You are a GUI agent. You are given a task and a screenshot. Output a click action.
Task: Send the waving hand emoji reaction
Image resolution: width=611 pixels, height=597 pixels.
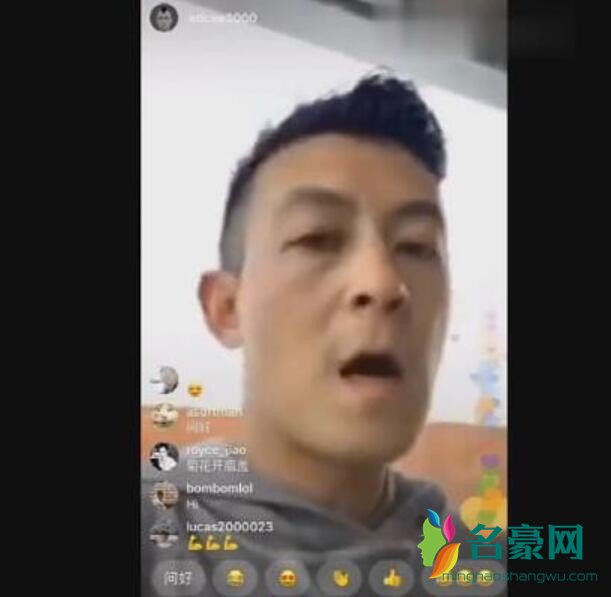point(339,577)
